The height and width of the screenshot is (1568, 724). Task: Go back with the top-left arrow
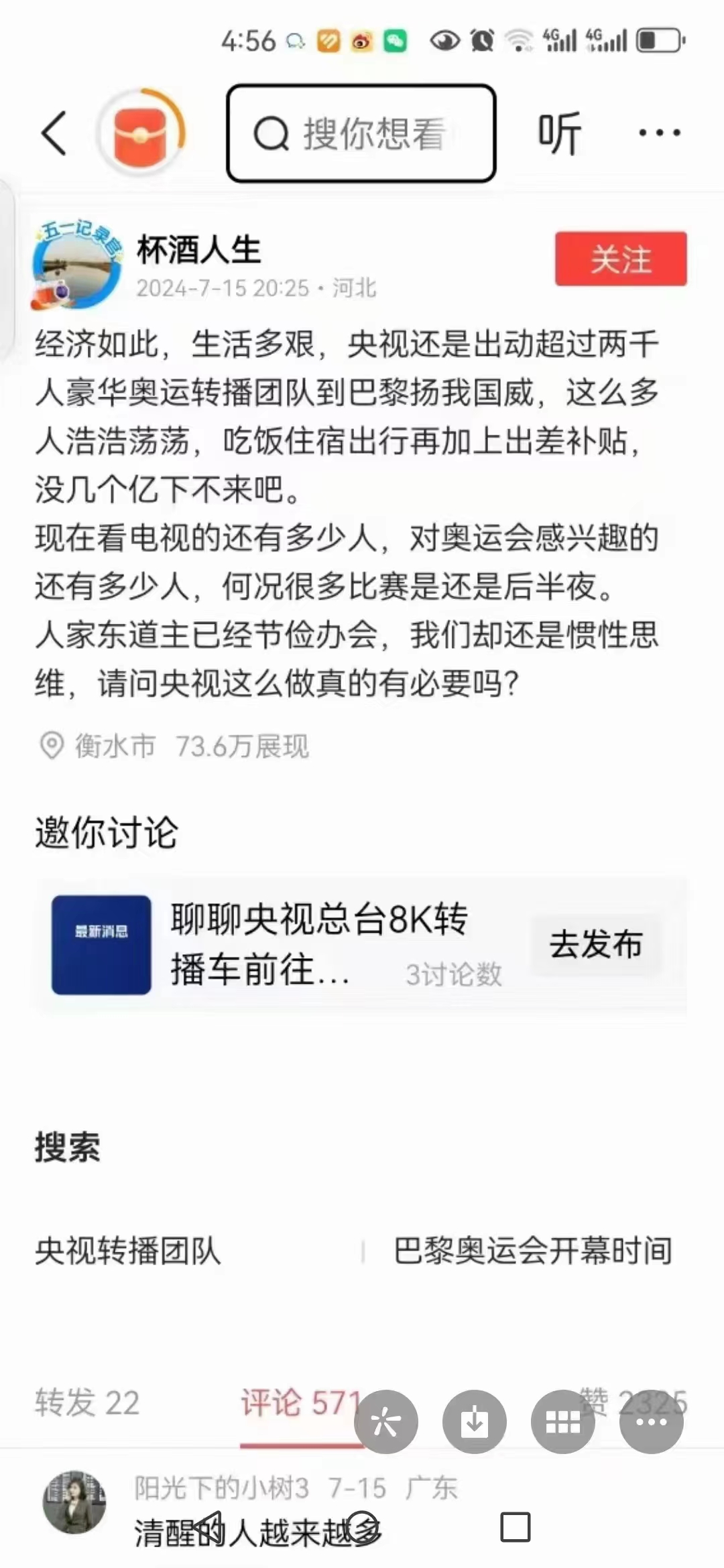55,133
